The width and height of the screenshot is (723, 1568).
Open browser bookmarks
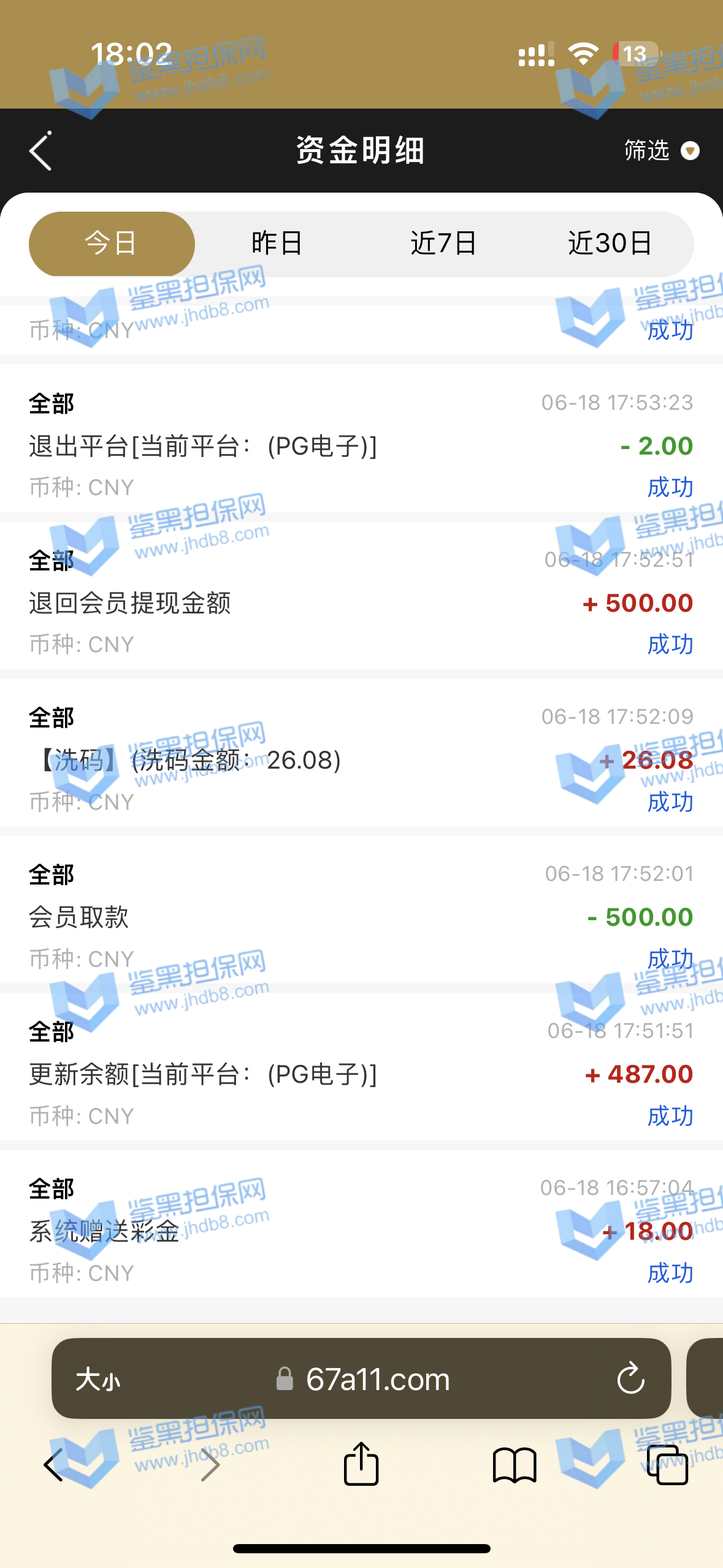[514, 1465]
